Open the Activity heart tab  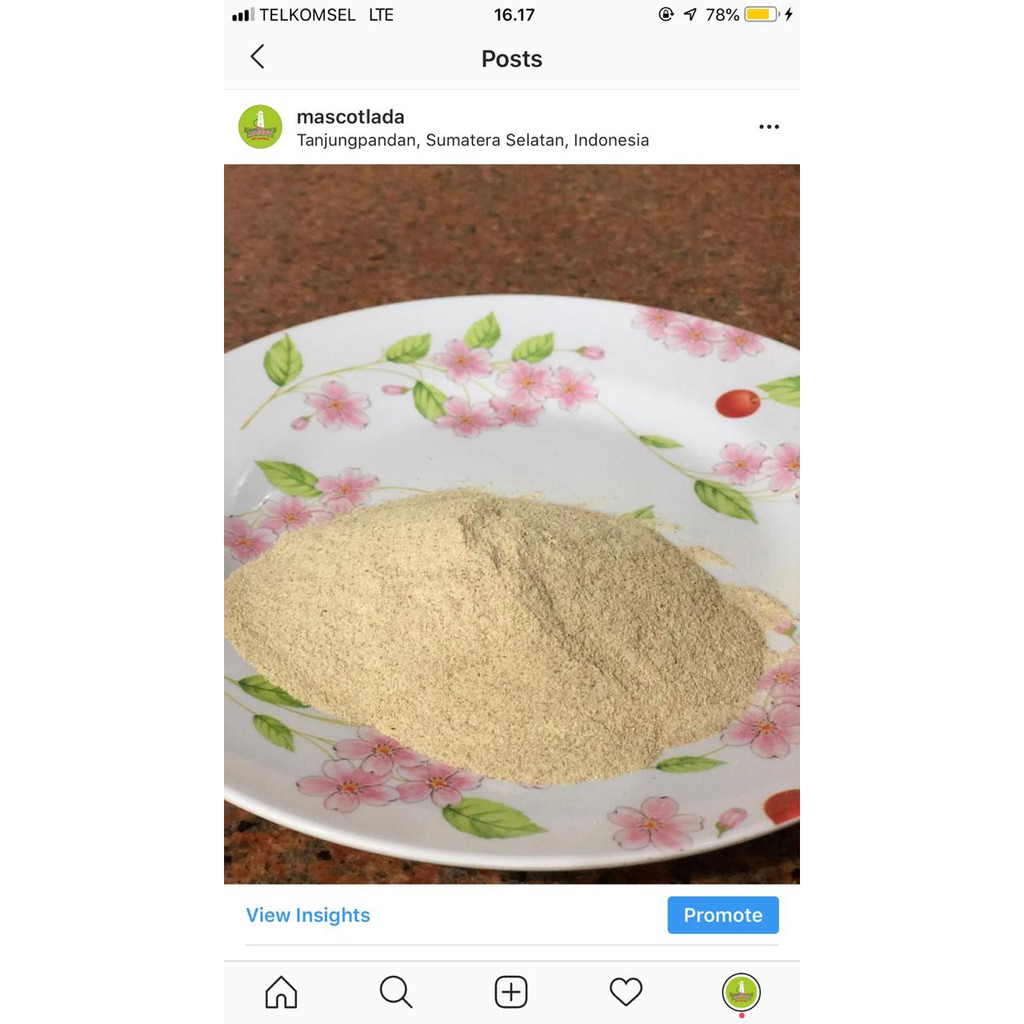pos(626,992)
